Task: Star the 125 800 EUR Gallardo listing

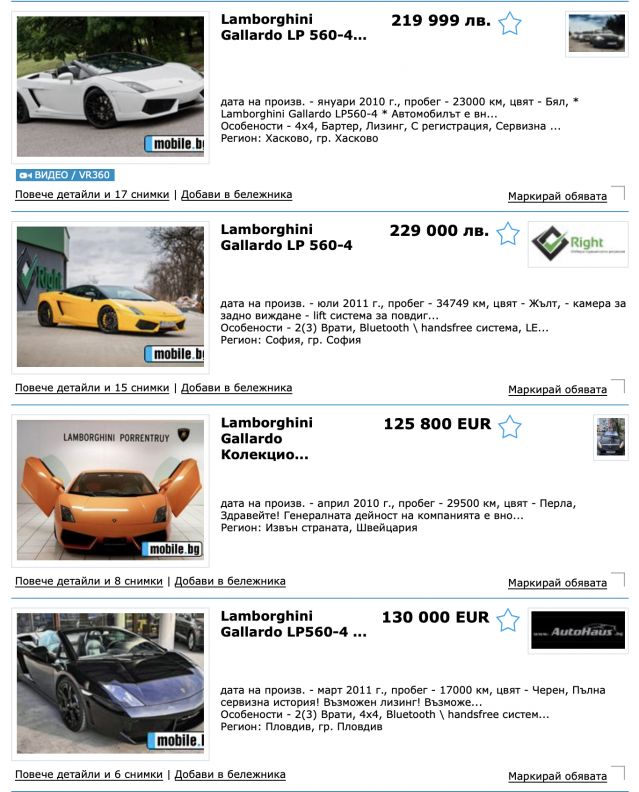Action: 510,427
